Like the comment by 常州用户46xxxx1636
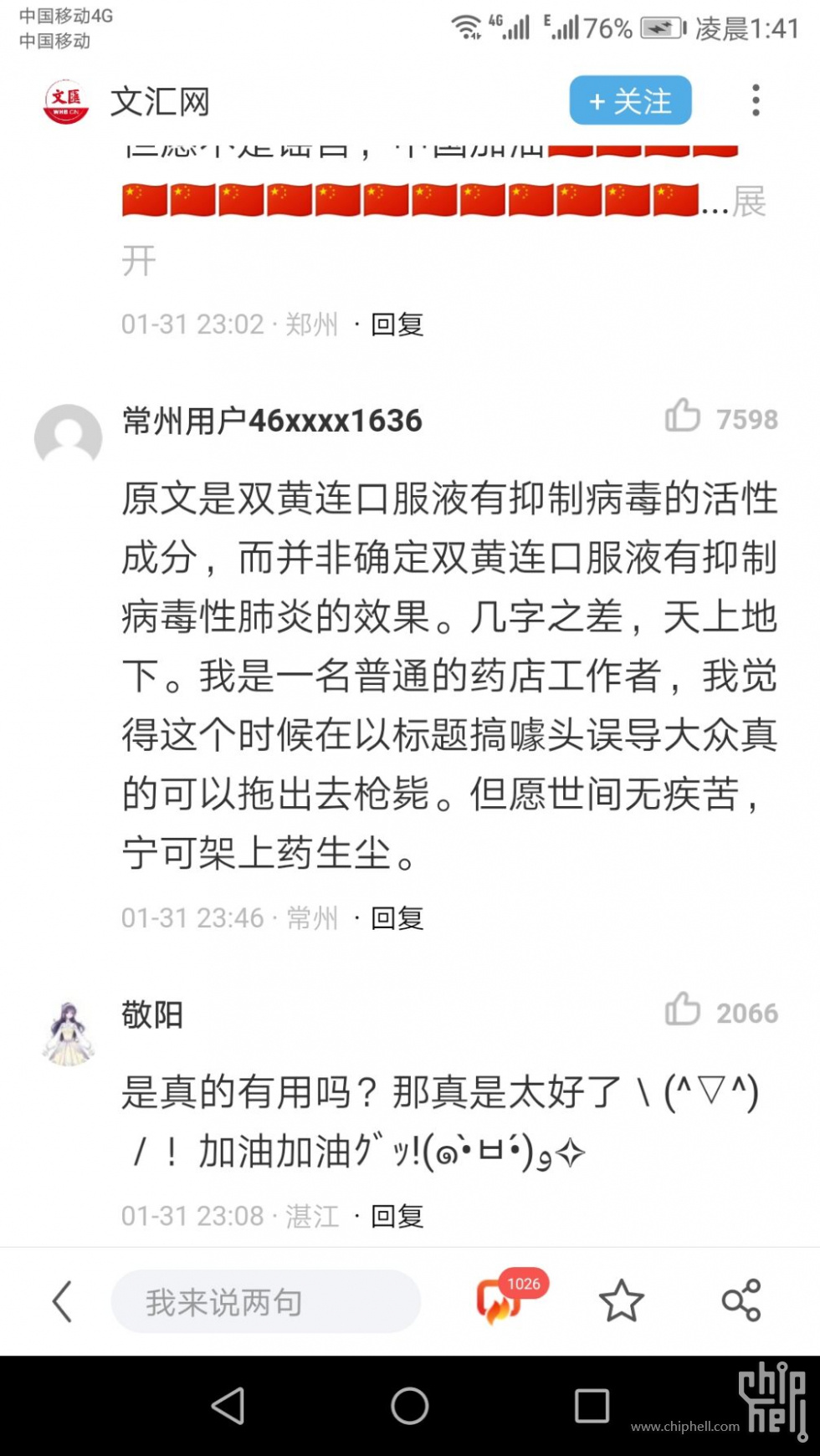The width and height of the screenshot is (820, 1456). [x=683, y=416]
